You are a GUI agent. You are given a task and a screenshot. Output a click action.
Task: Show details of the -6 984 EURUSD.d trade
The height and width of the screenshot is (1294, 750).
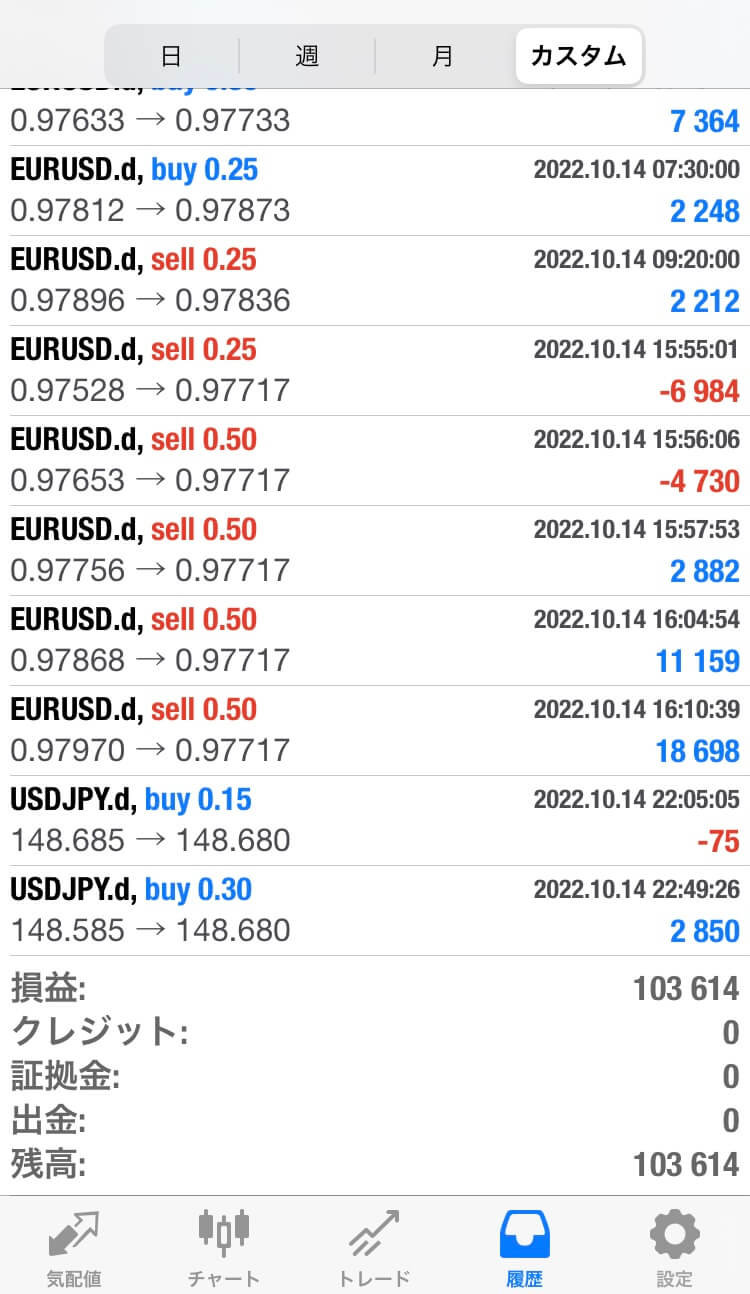(375, 371)
